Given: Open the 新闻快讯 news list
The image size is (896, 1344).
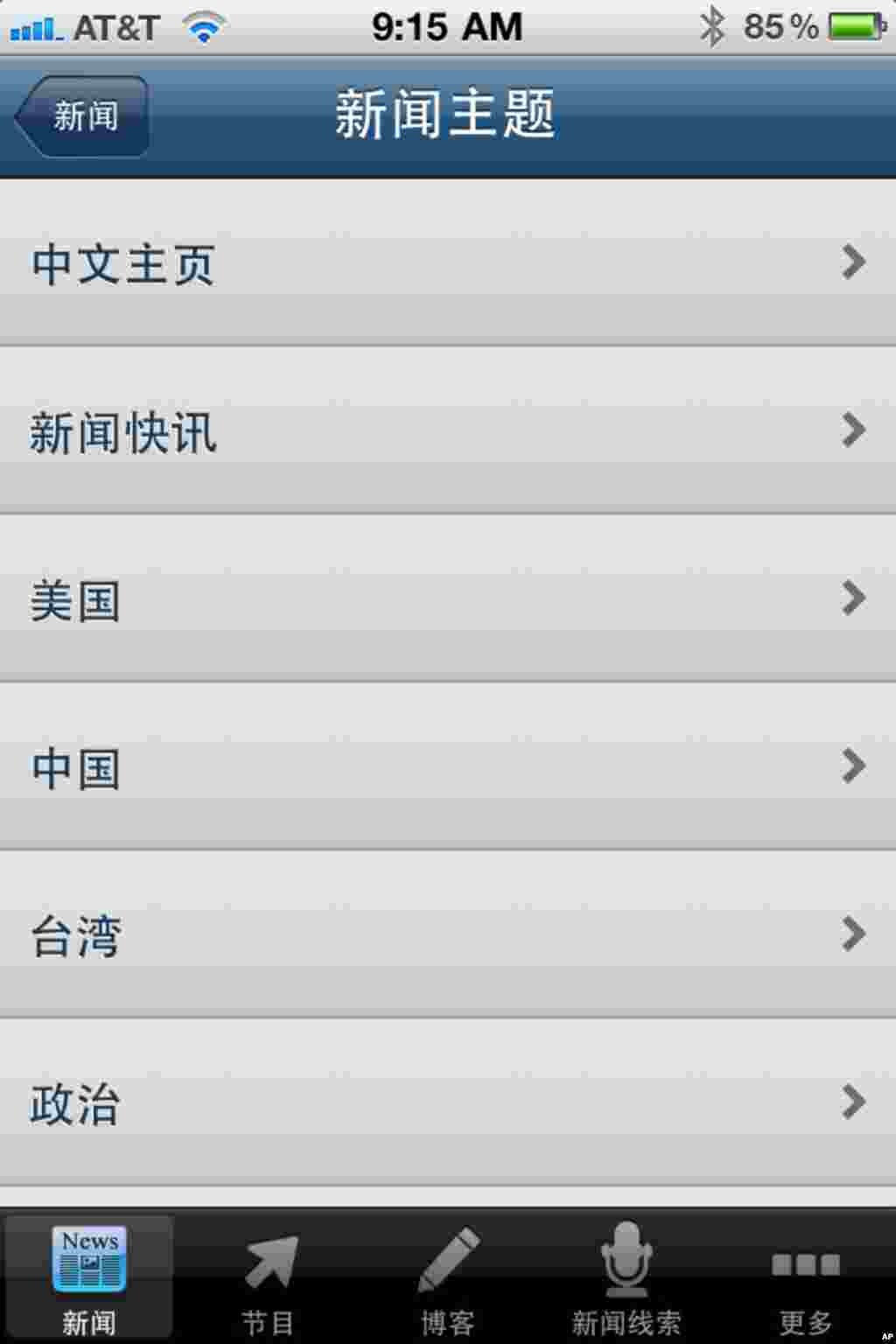Looking at the screenshot, I should click(350, 430).
